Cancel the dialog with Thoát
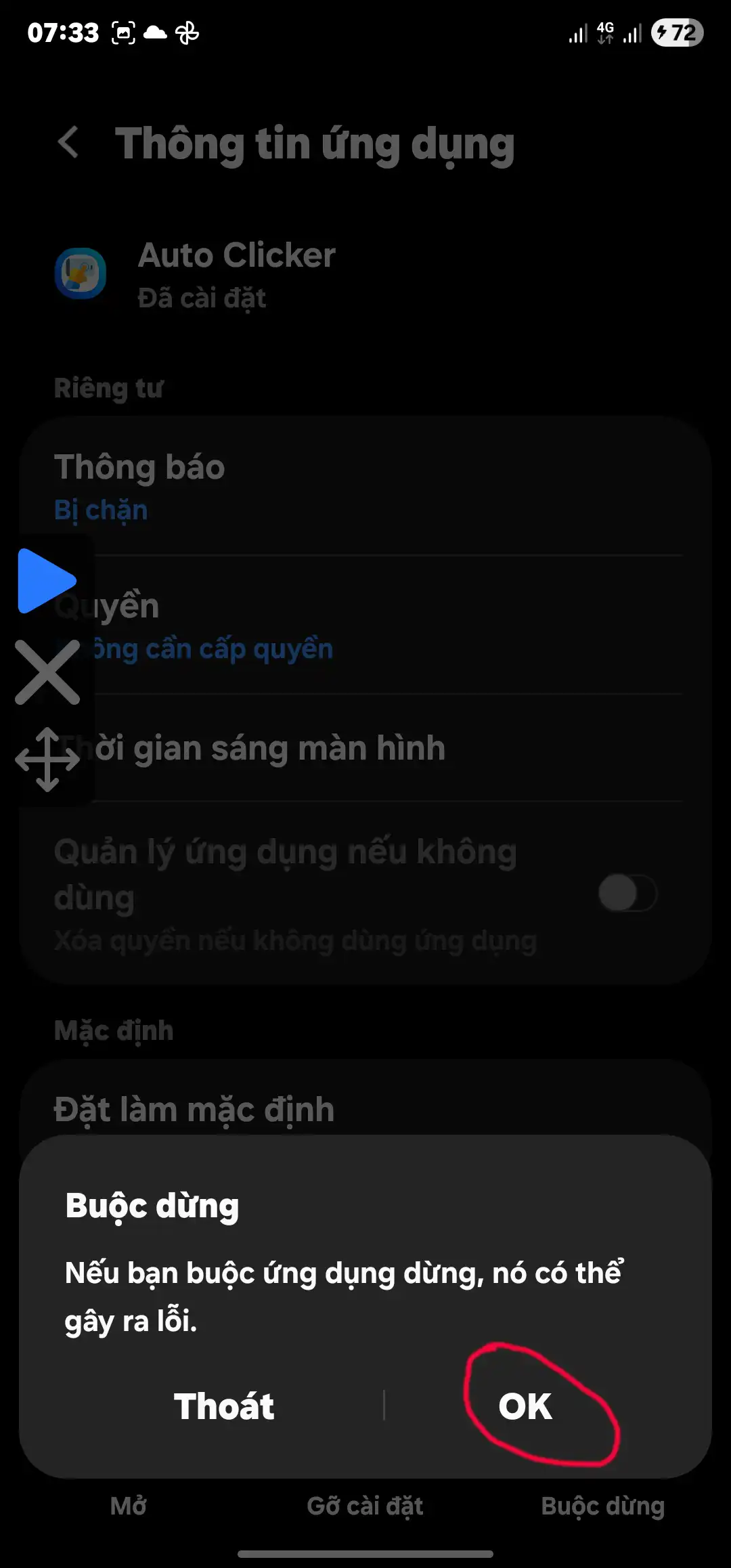This screenshot has width=731, height=1568. point(224,1406)
